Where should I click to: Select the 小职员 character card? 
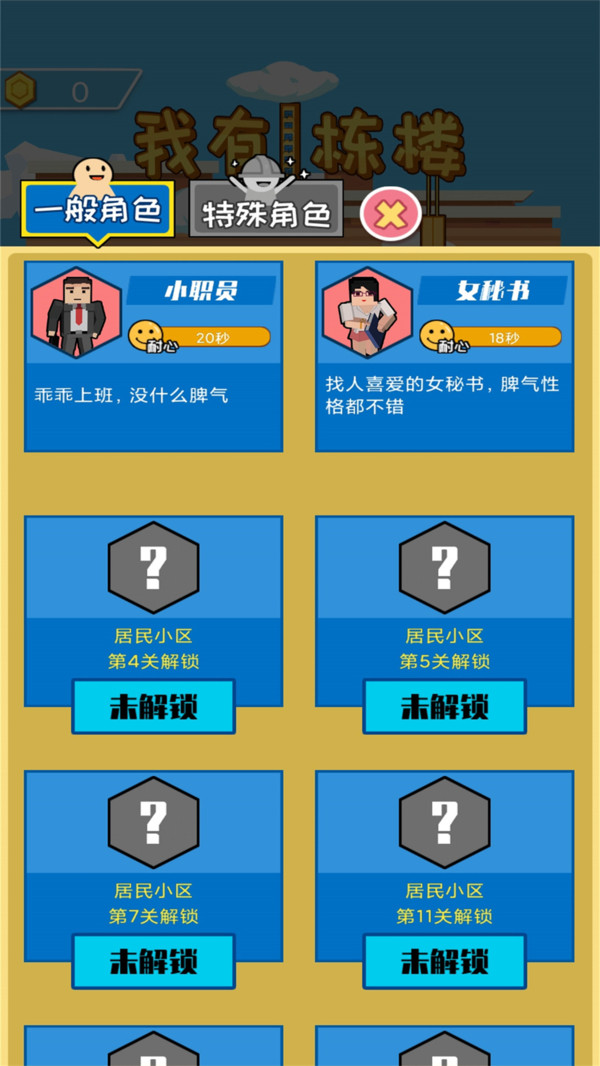pos(153,356)
